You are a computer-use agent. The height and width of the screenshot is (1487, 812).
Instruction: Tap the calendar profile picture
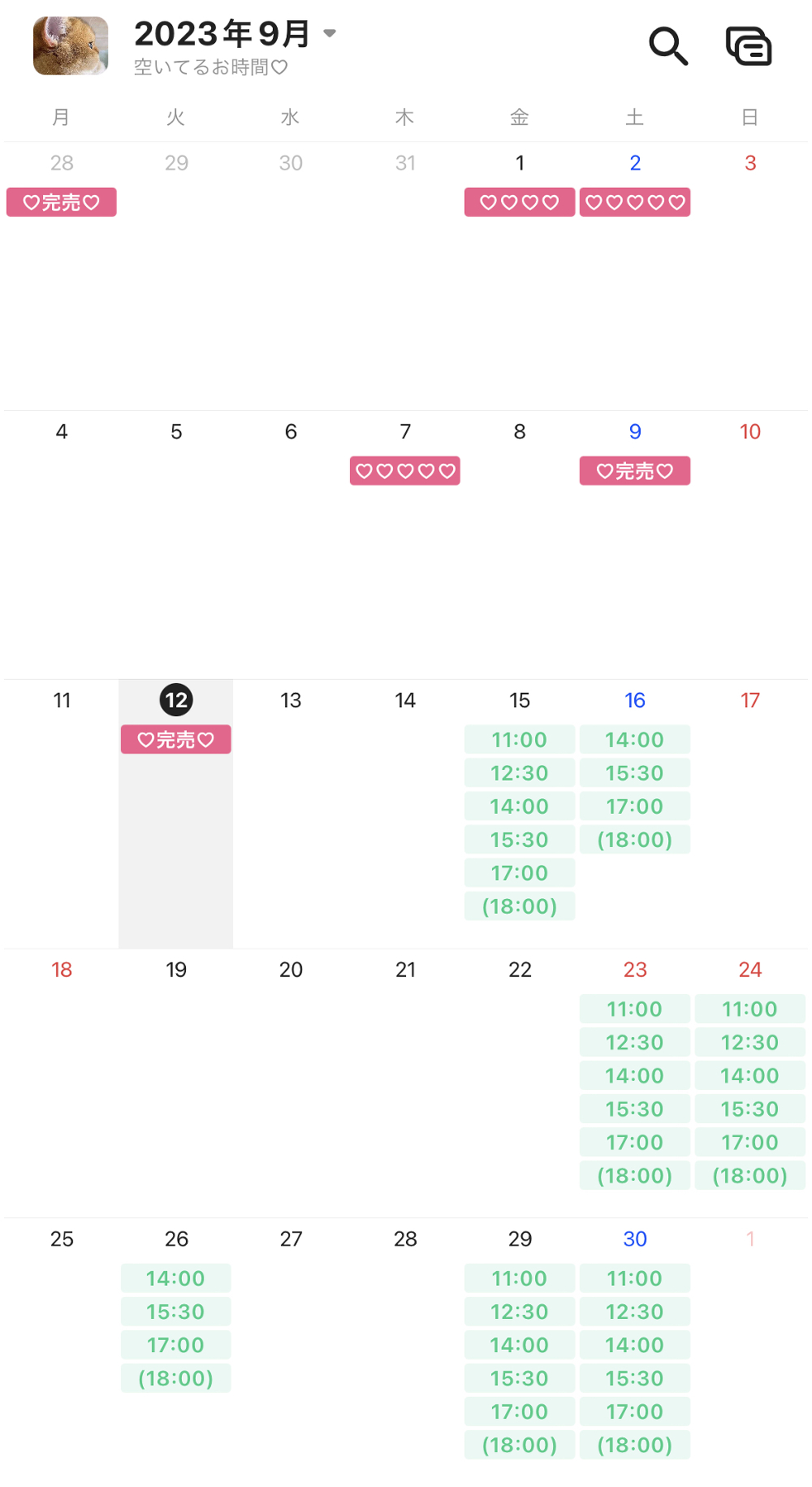(x=71, y=45)
